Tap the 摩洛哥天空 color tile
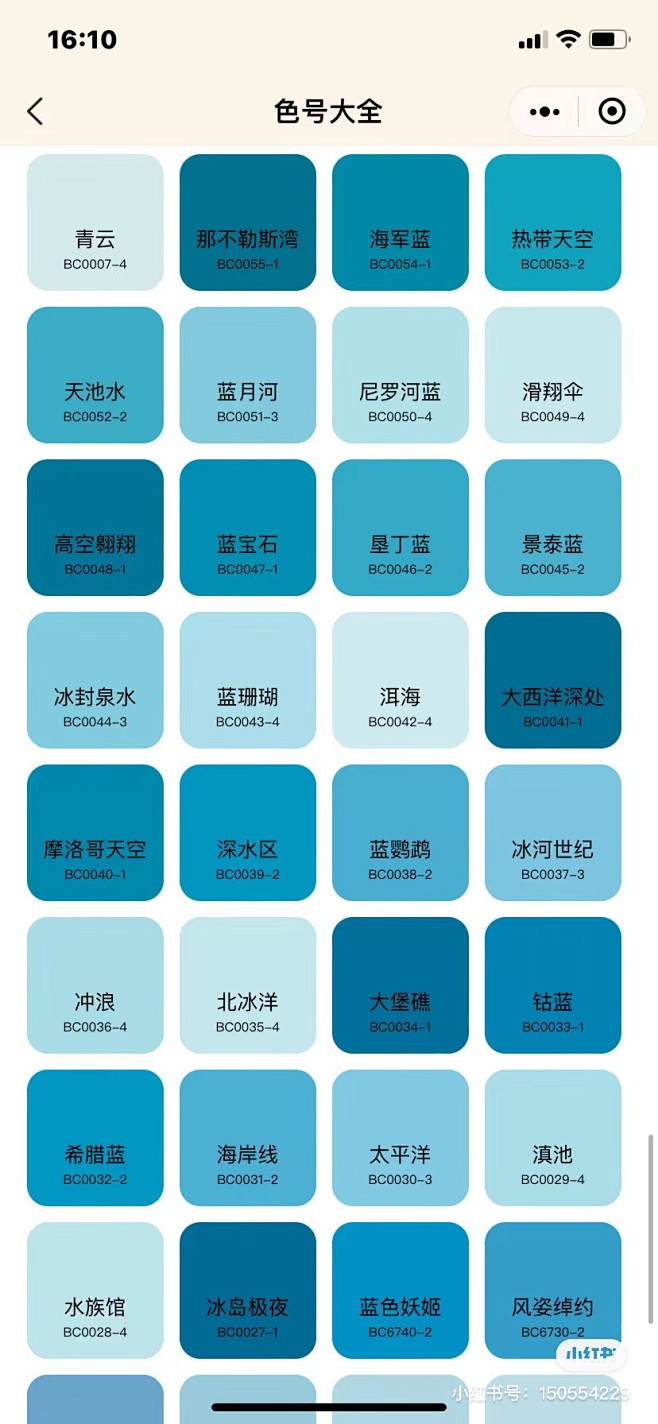This screenshot has width=658, height=1424. coord(95,833)
